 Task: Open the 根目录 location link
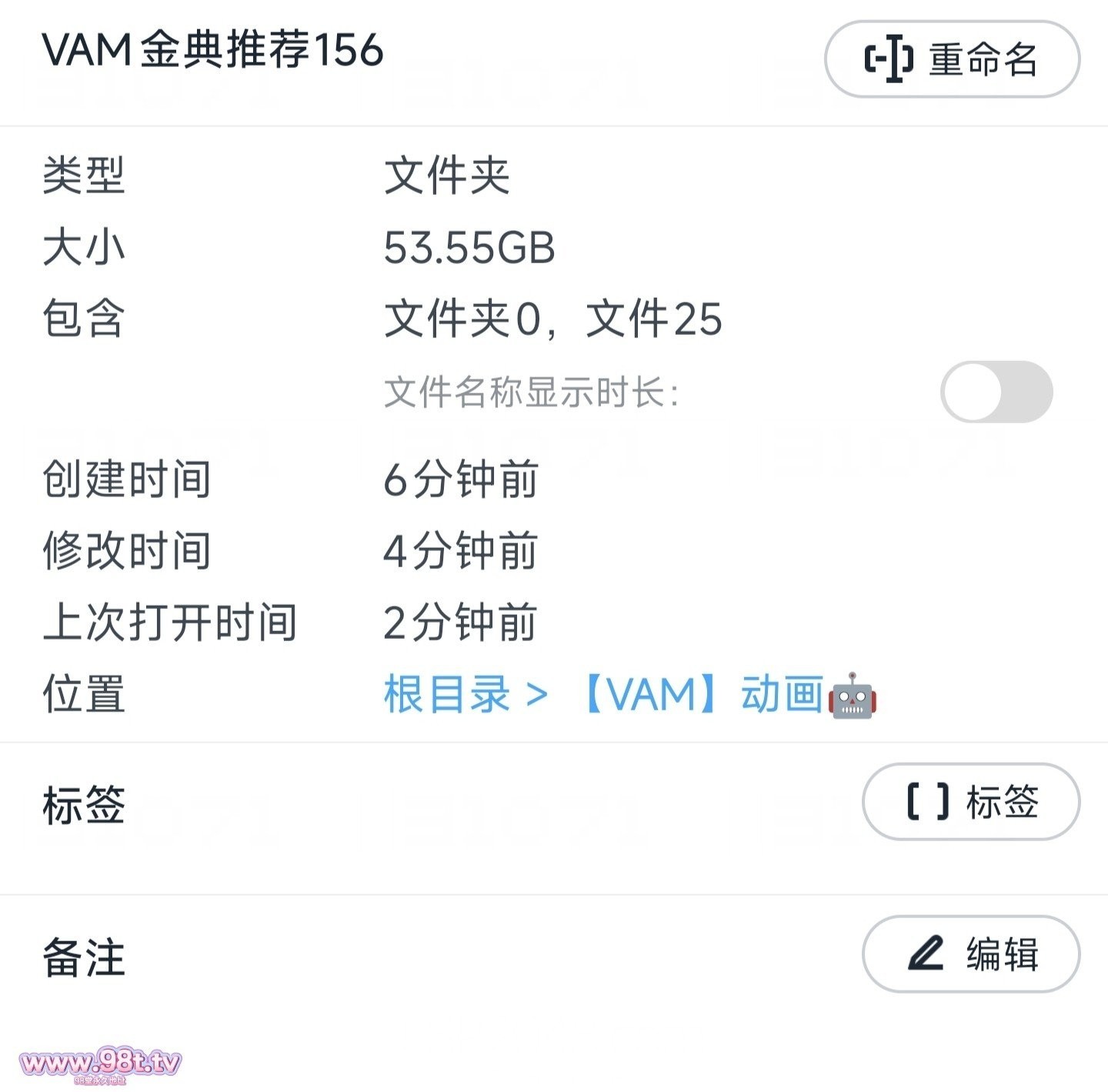coord(446,694)
